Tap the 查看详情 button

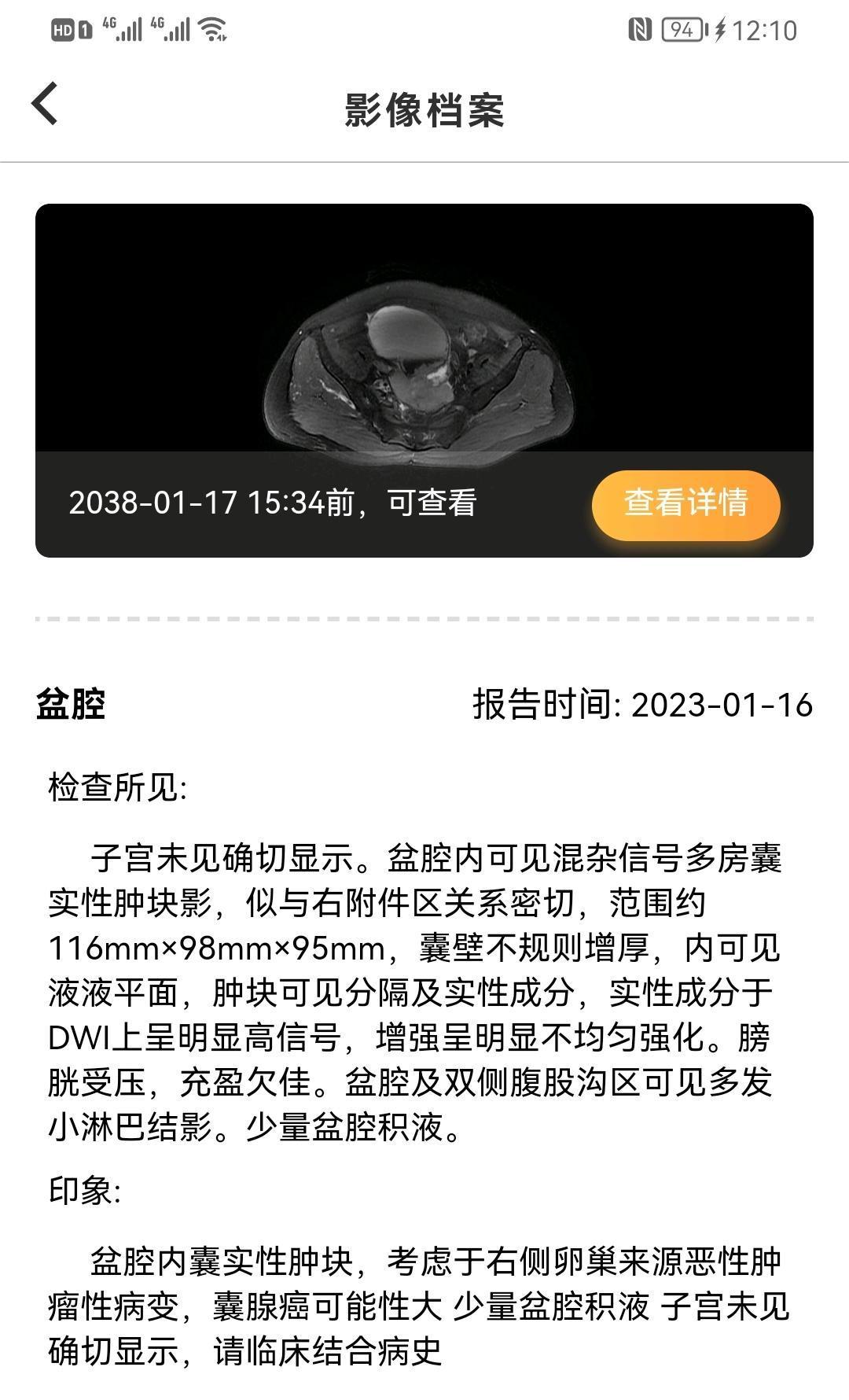pos(685,503)
